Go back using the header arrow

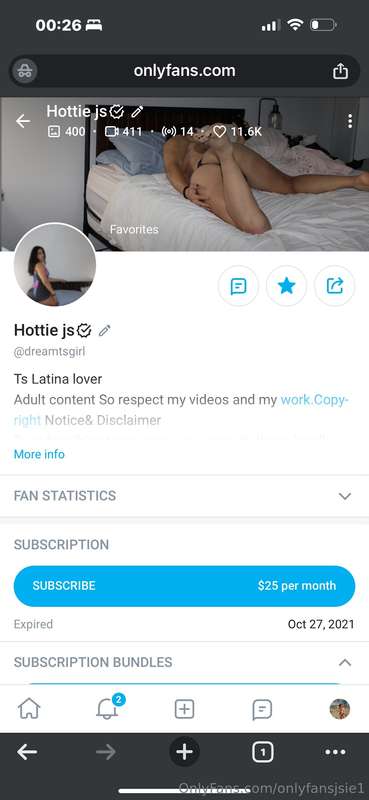[23, 121]
